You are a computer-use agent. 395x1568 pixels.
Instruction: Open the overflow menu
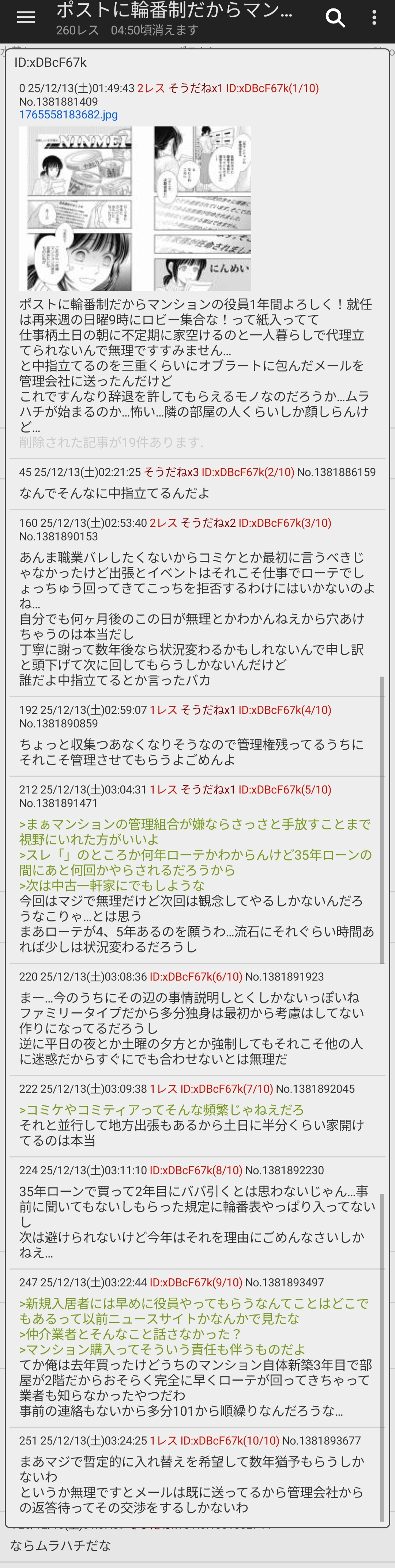point(374,18)
